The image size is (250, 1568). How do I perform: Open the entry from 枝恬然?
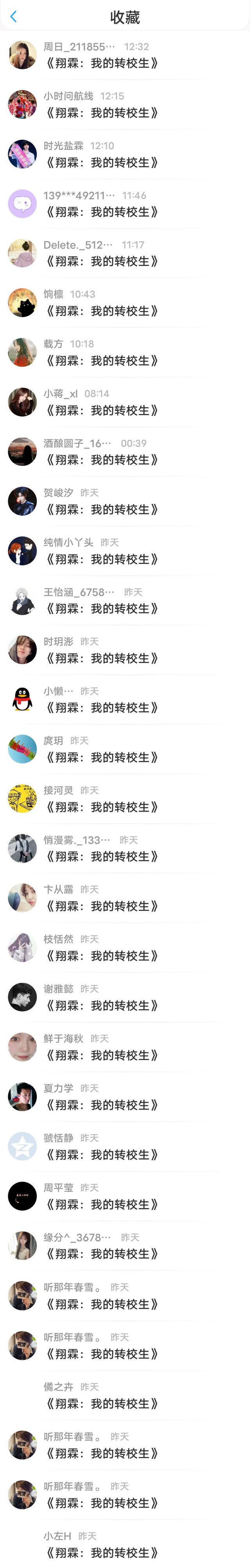click(x=102, y=956)
